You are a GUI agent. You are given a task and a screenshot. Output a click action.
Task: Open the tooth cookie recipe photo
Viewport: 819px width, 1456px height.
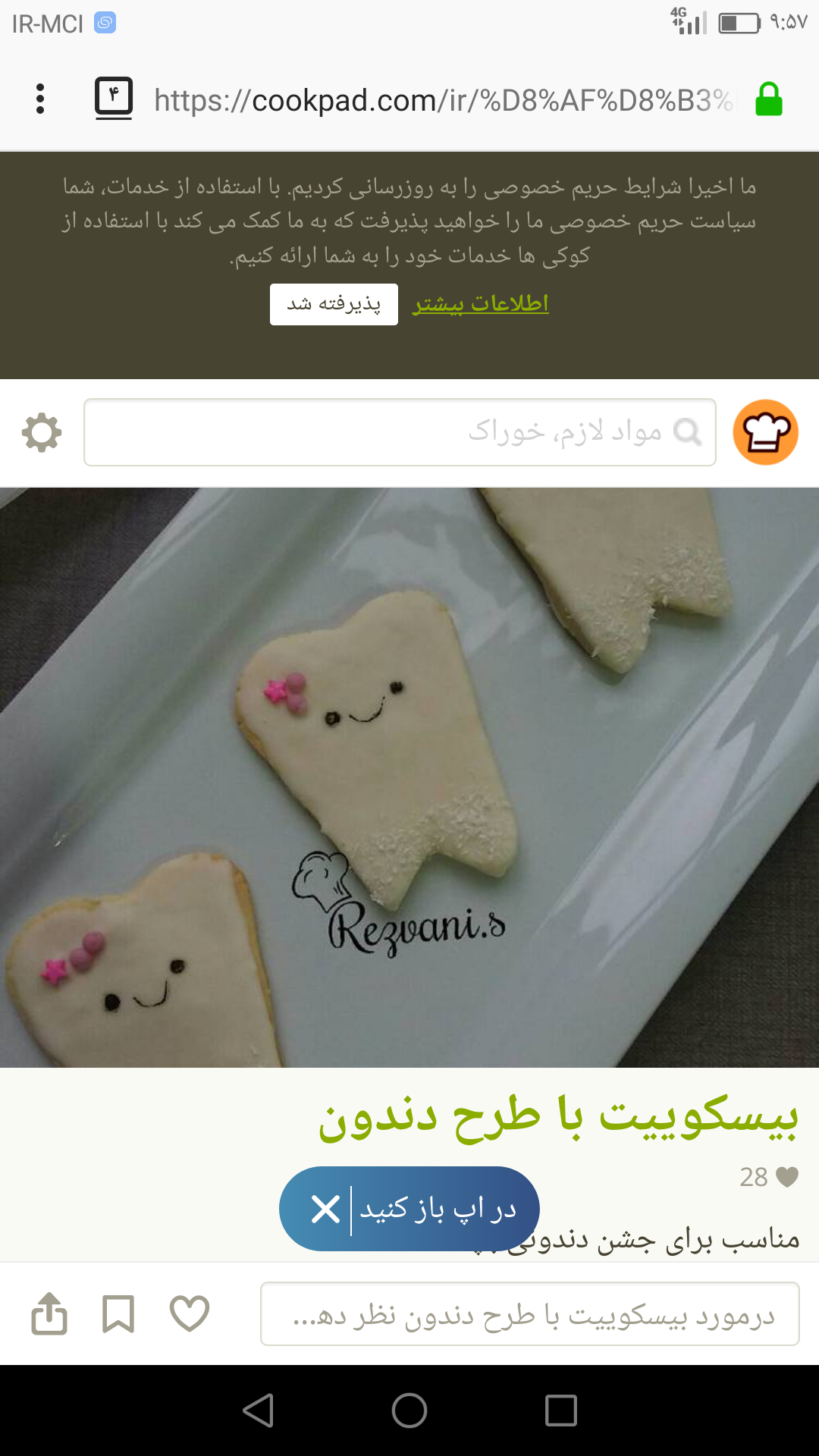[409, 777]
